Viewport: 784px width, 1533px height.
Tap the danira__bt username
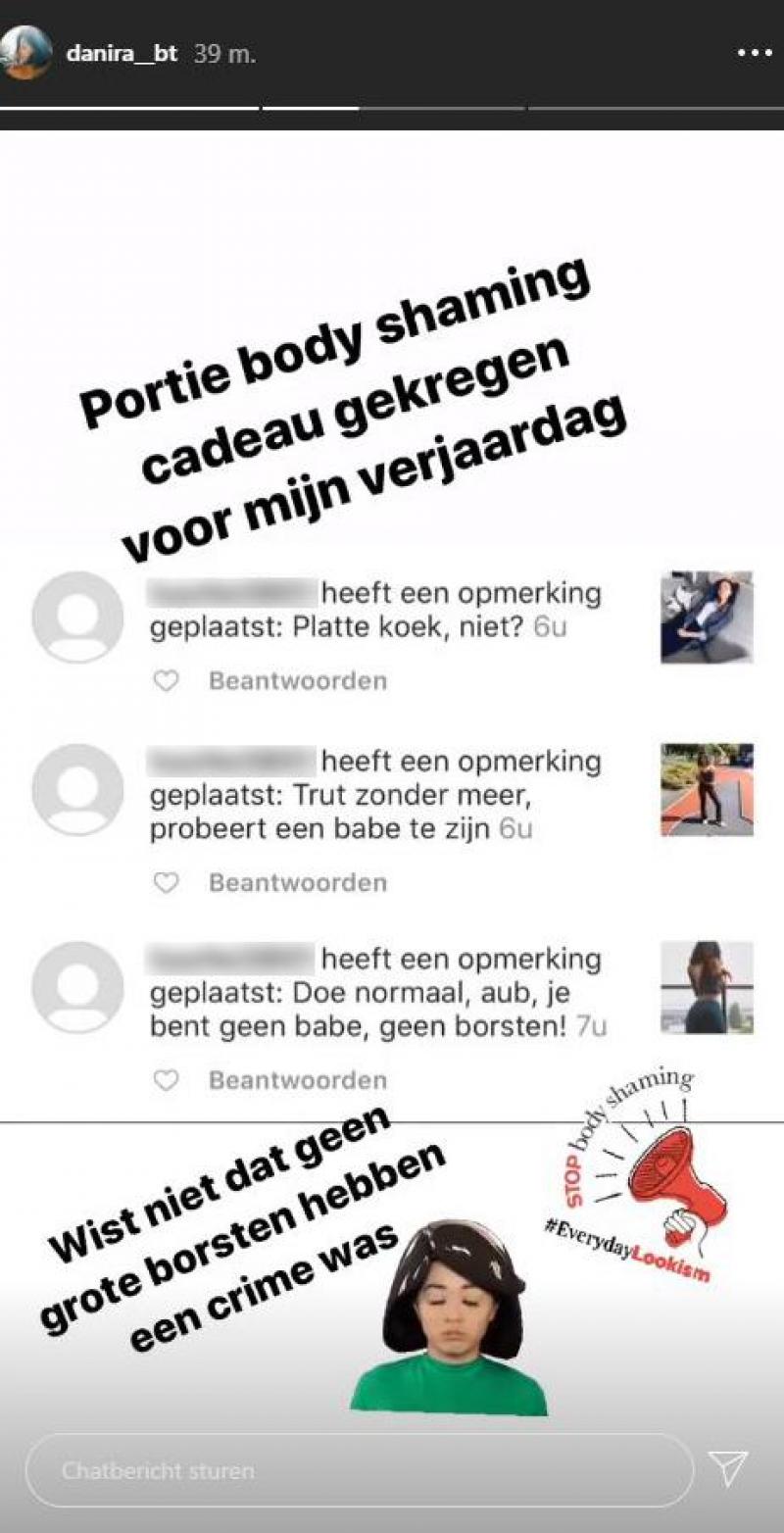[122, 53]
